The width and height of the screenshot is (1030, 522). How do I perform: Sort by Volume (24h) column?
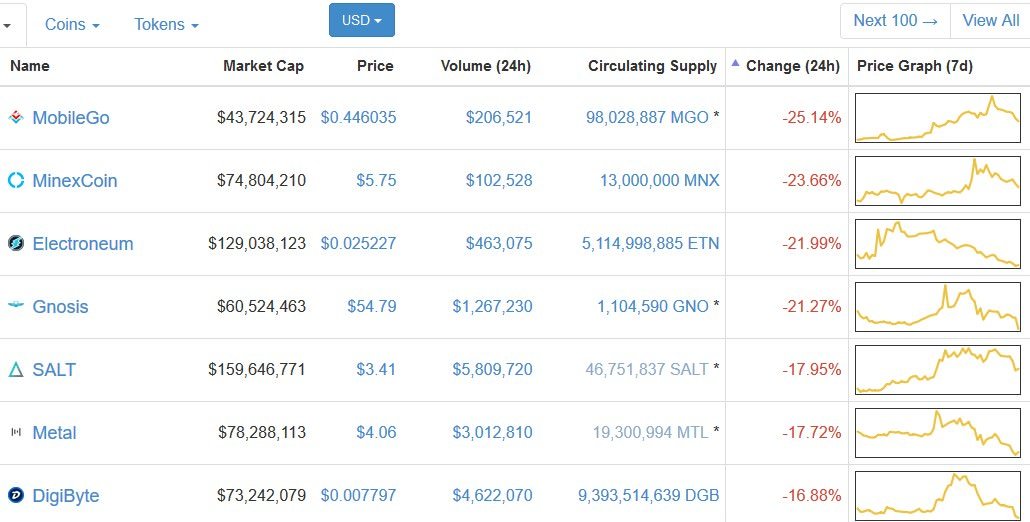click(x=485, y=66)
